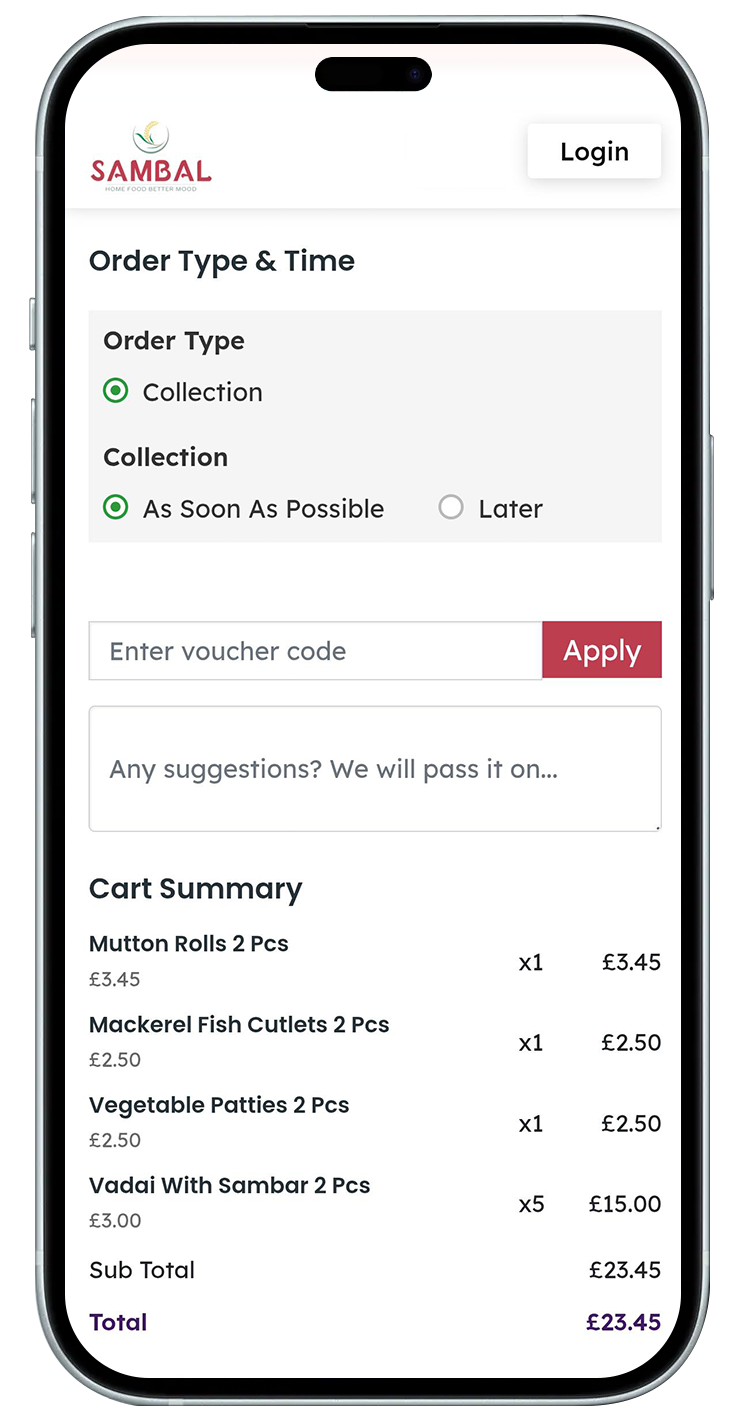Viewport: 740px width, 1420px height.
Task: Tap the Login button
Action: 594,152
